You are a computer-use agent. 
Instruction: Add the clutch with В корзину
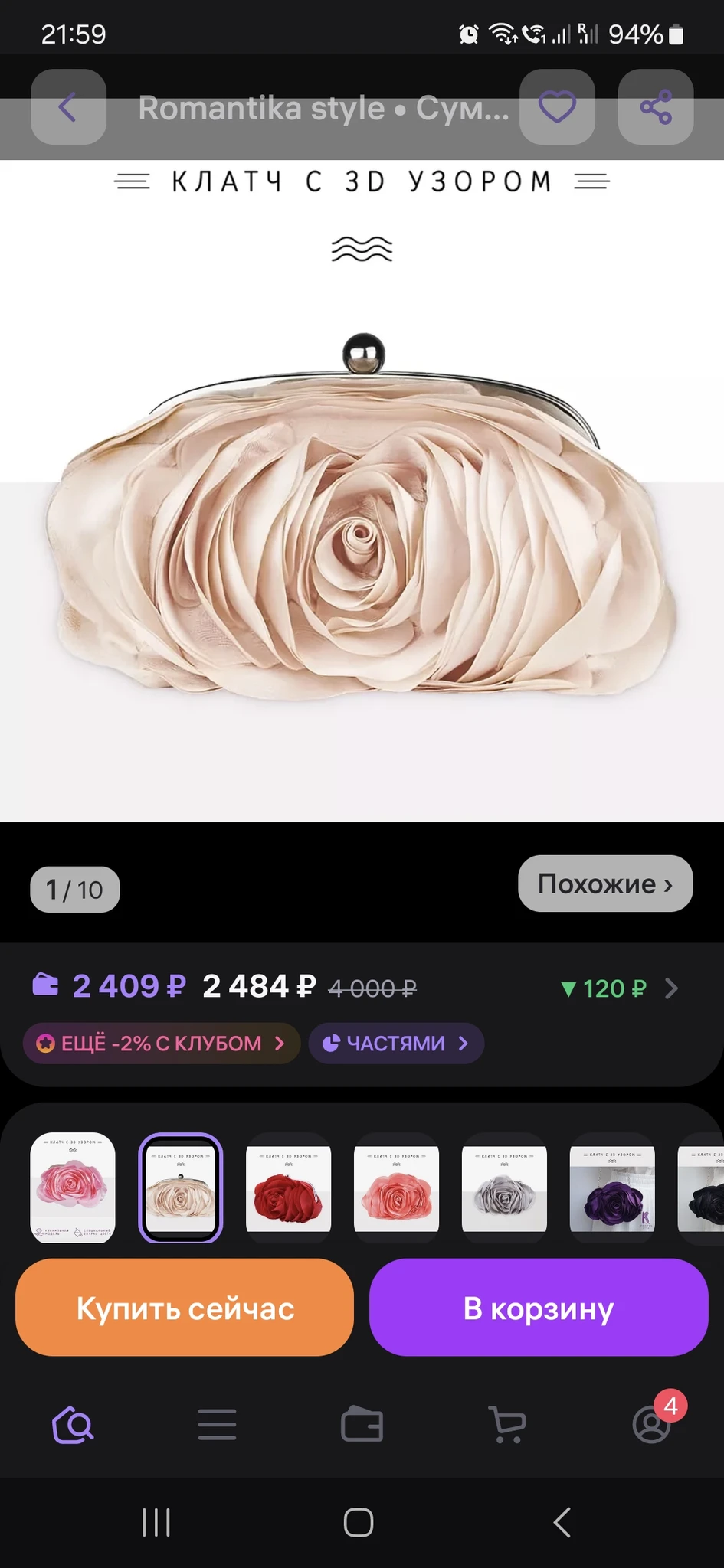click(539, 1308)
